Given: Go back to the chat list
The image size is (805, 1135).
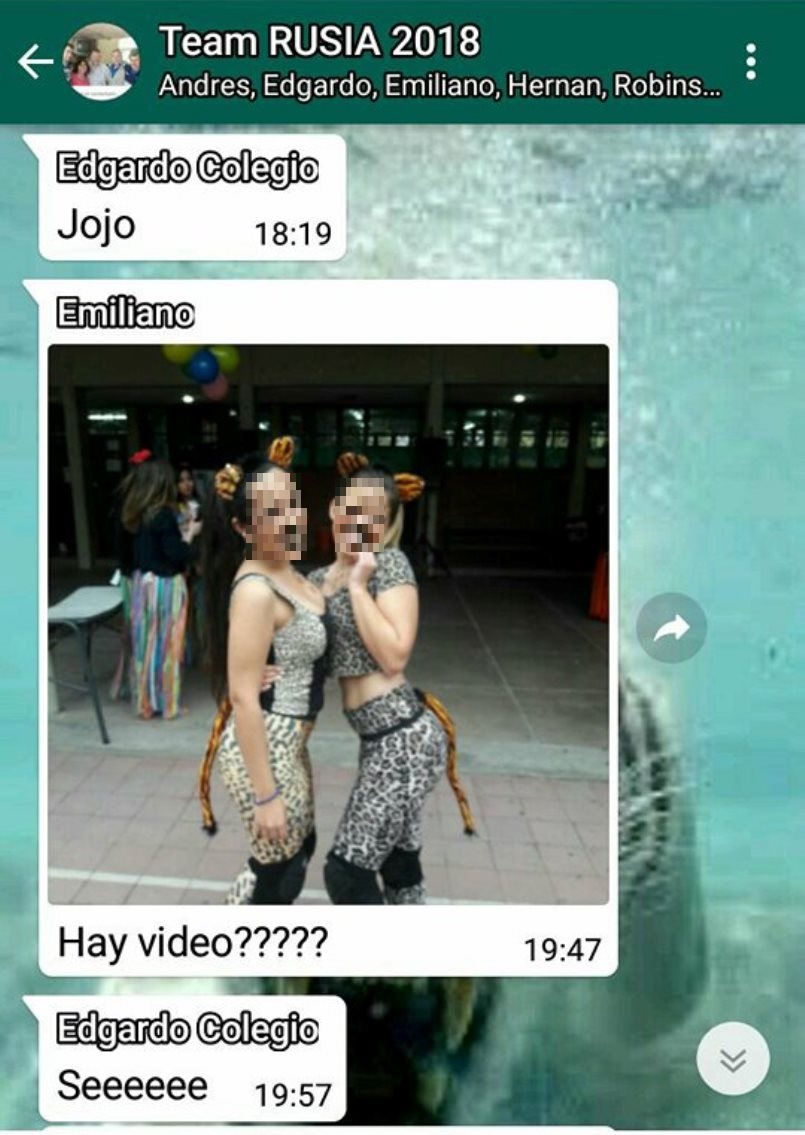Looking at the screenshot, I should (34, 62).
